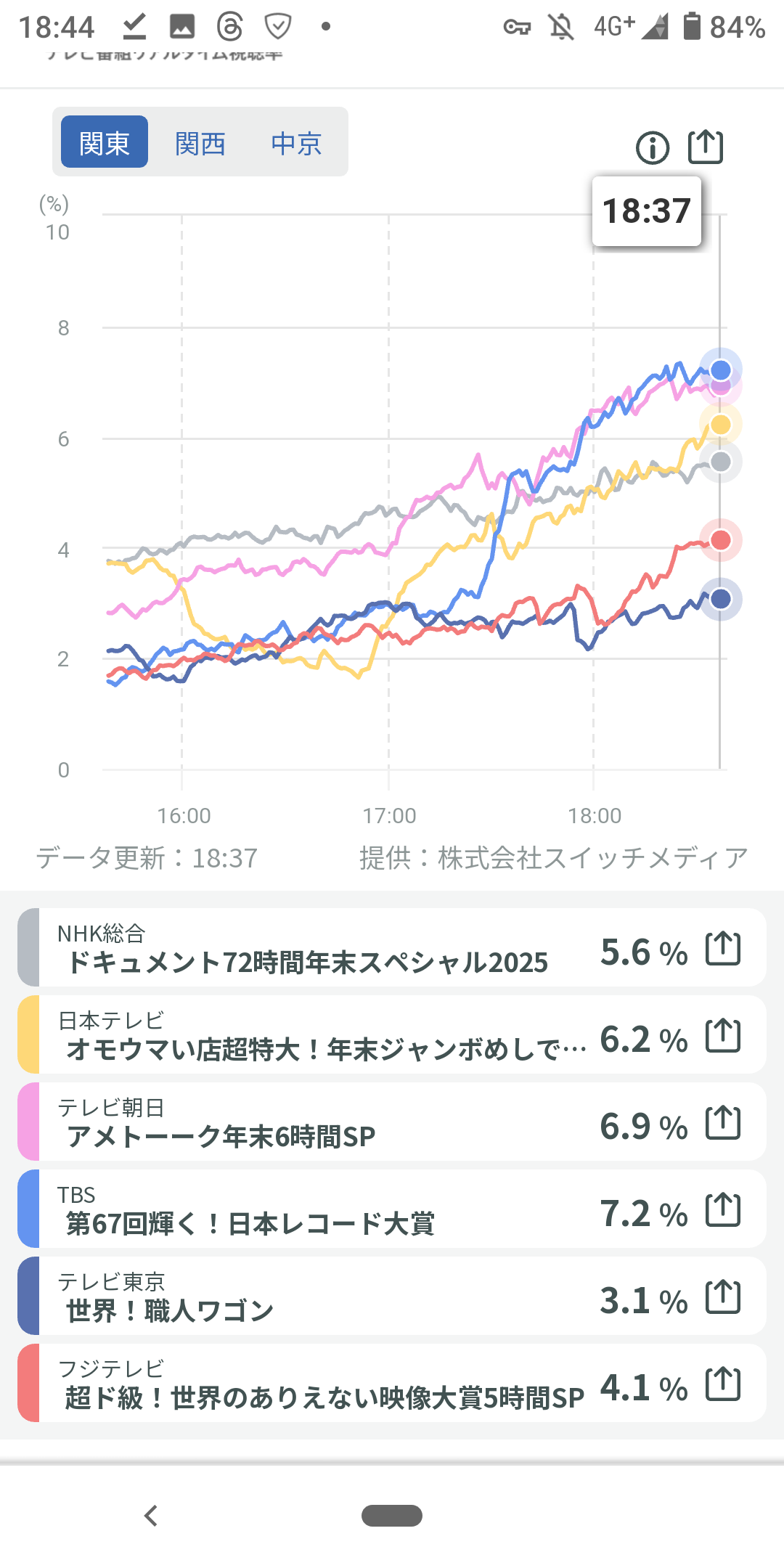
Task: Share テレビ東京 世界！職人ワゴン rating
Action: tap(723, 1297)
